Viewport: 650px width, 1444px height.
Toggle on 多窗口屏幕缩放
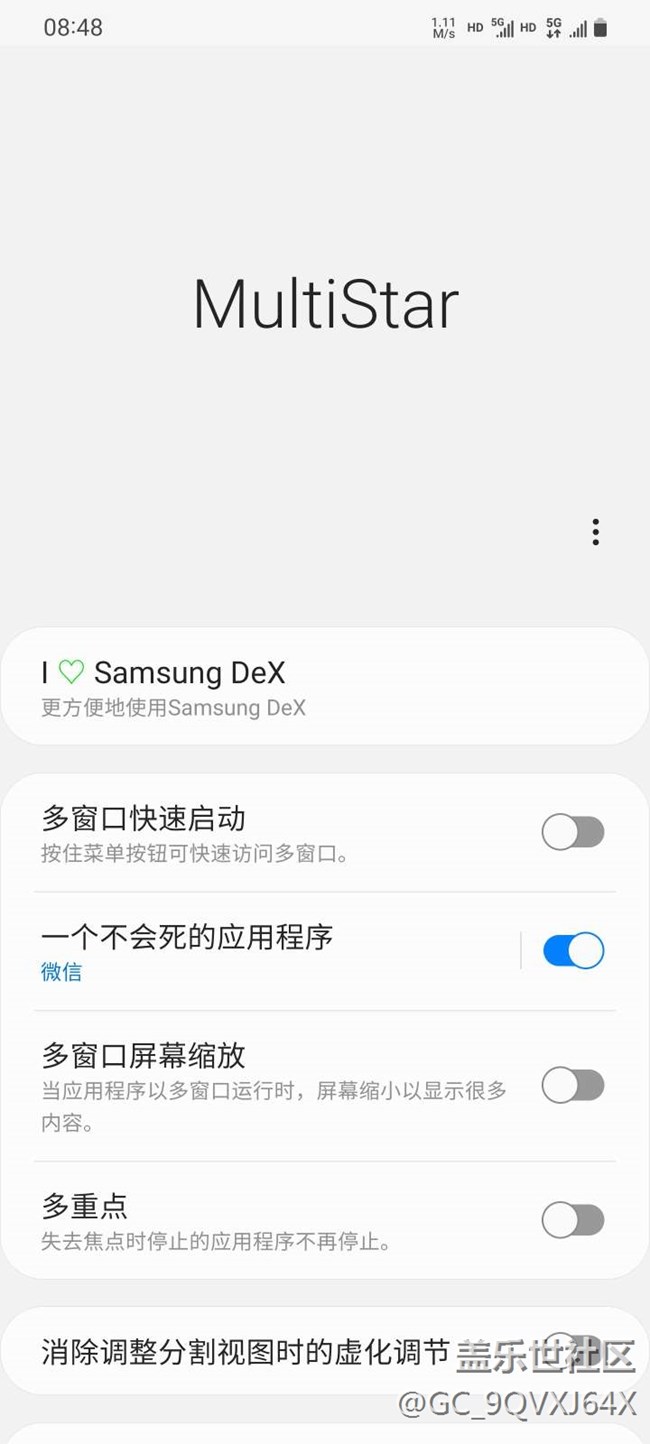click(x=573, y=1085)
